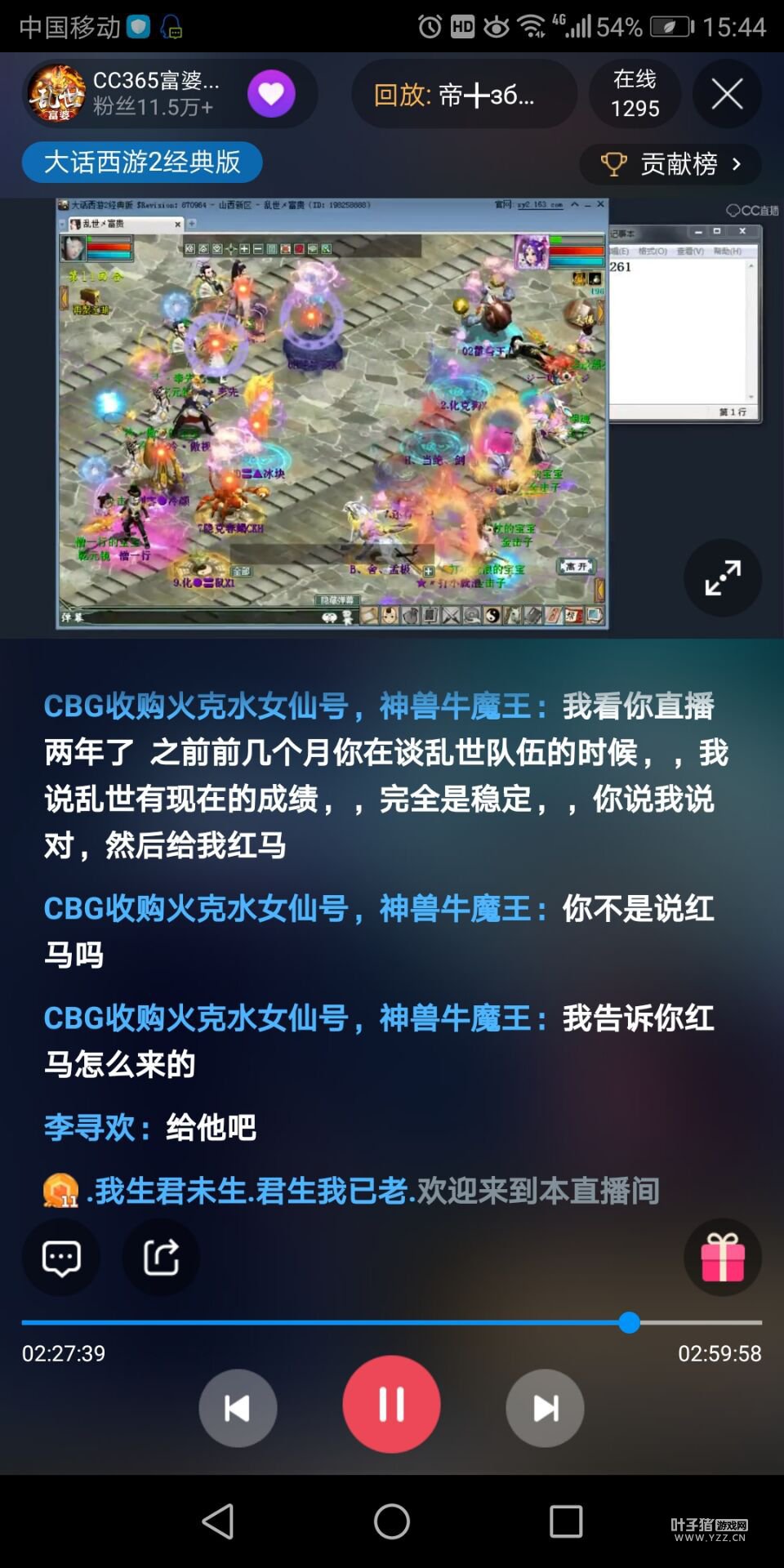Share this replay
The height and width of the screenshot is (1568, 784).
click(x=161, y=1258)
